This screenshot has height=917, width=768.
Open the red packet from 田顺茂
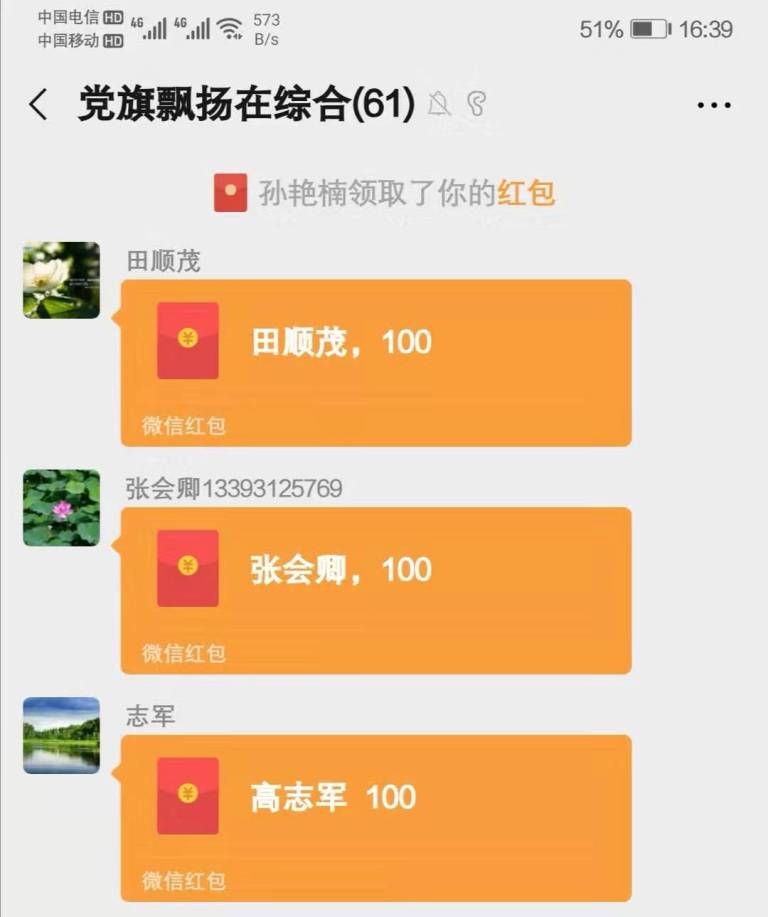(376, 362)
